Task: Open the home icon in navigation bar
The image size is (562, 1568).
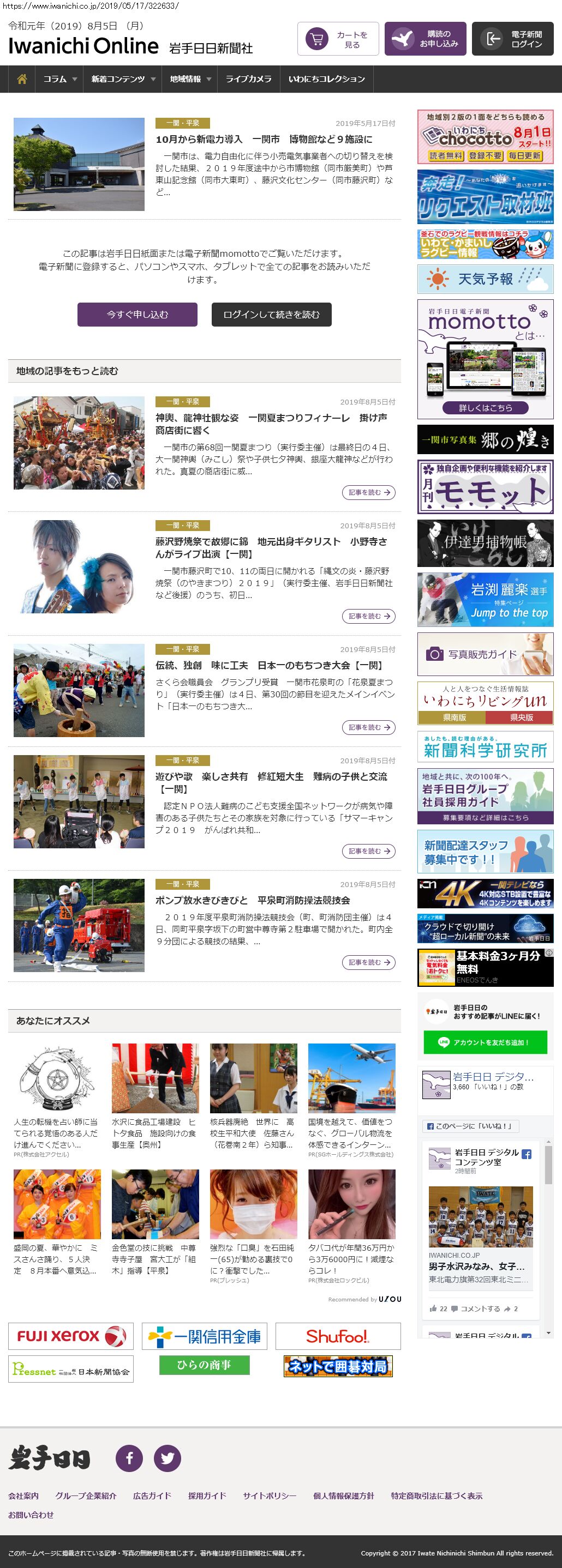Action: coord(22,79)
